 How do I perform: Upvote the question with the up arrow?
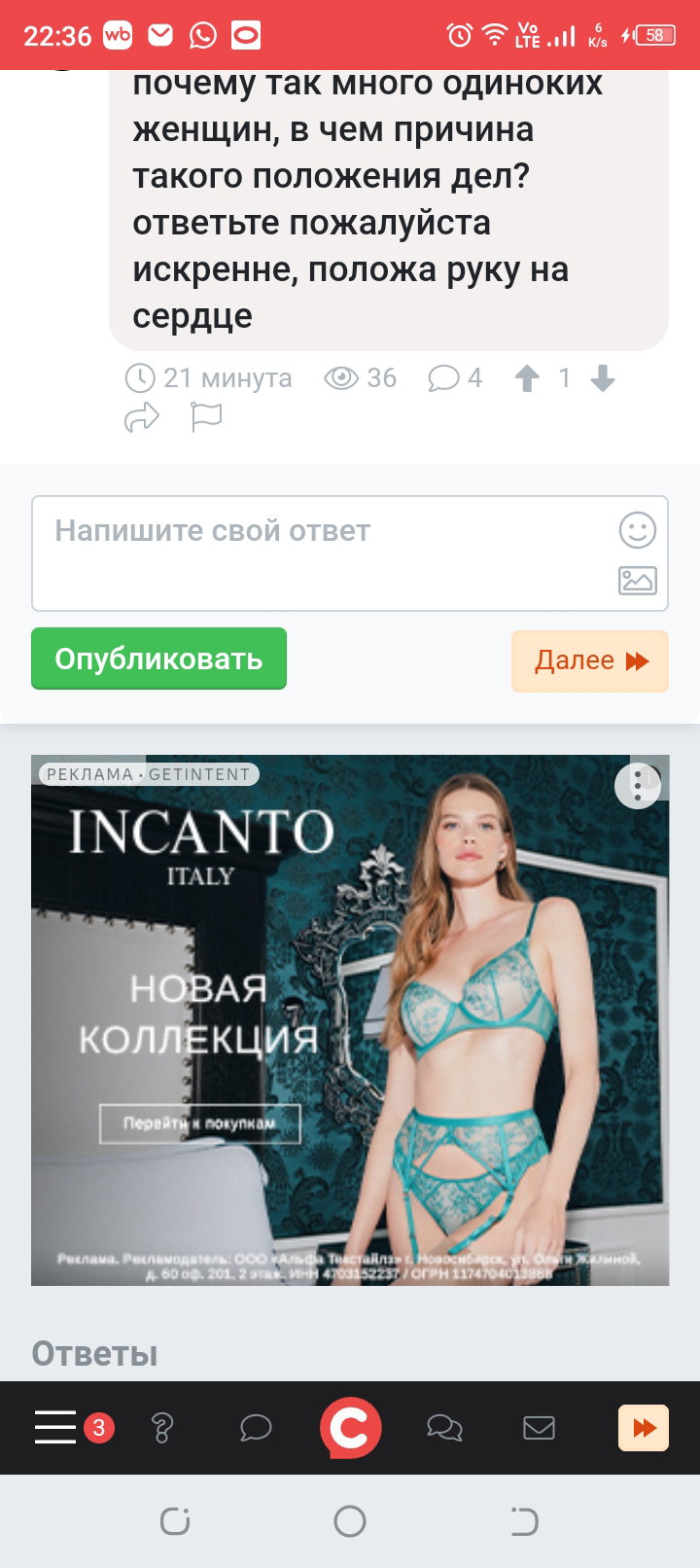[x=527, y=377]
